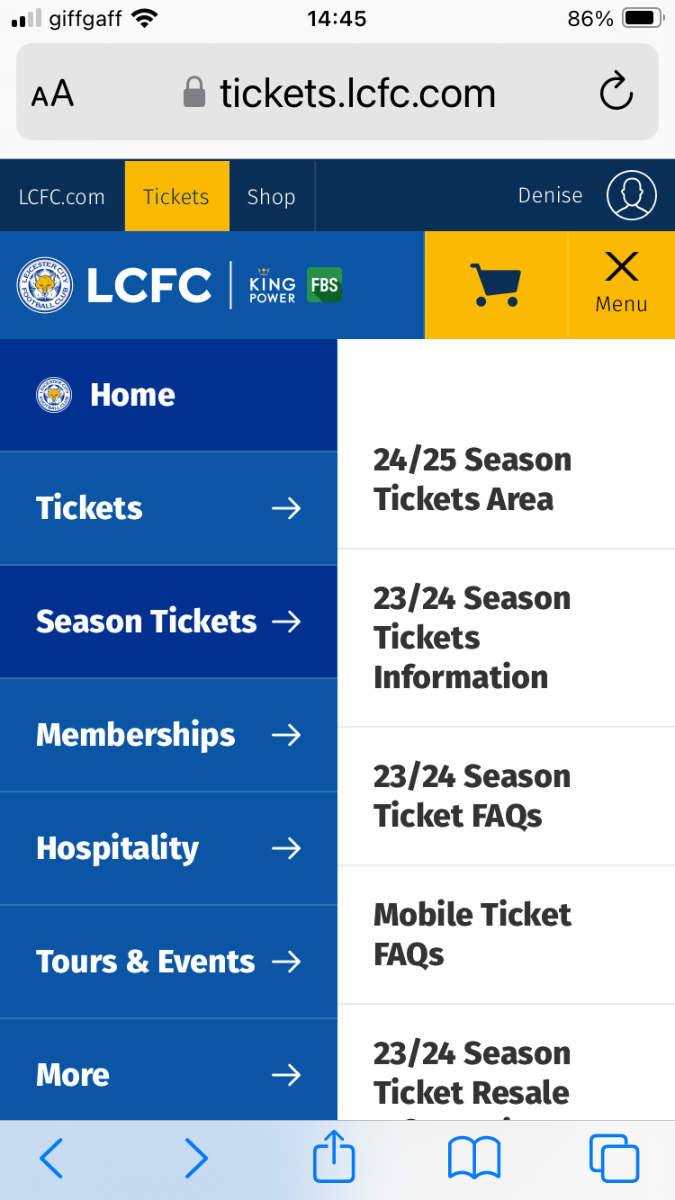Open the Hospitality submenu
The width and height of the screenshot is (675, 1200).
coord(168,848)
